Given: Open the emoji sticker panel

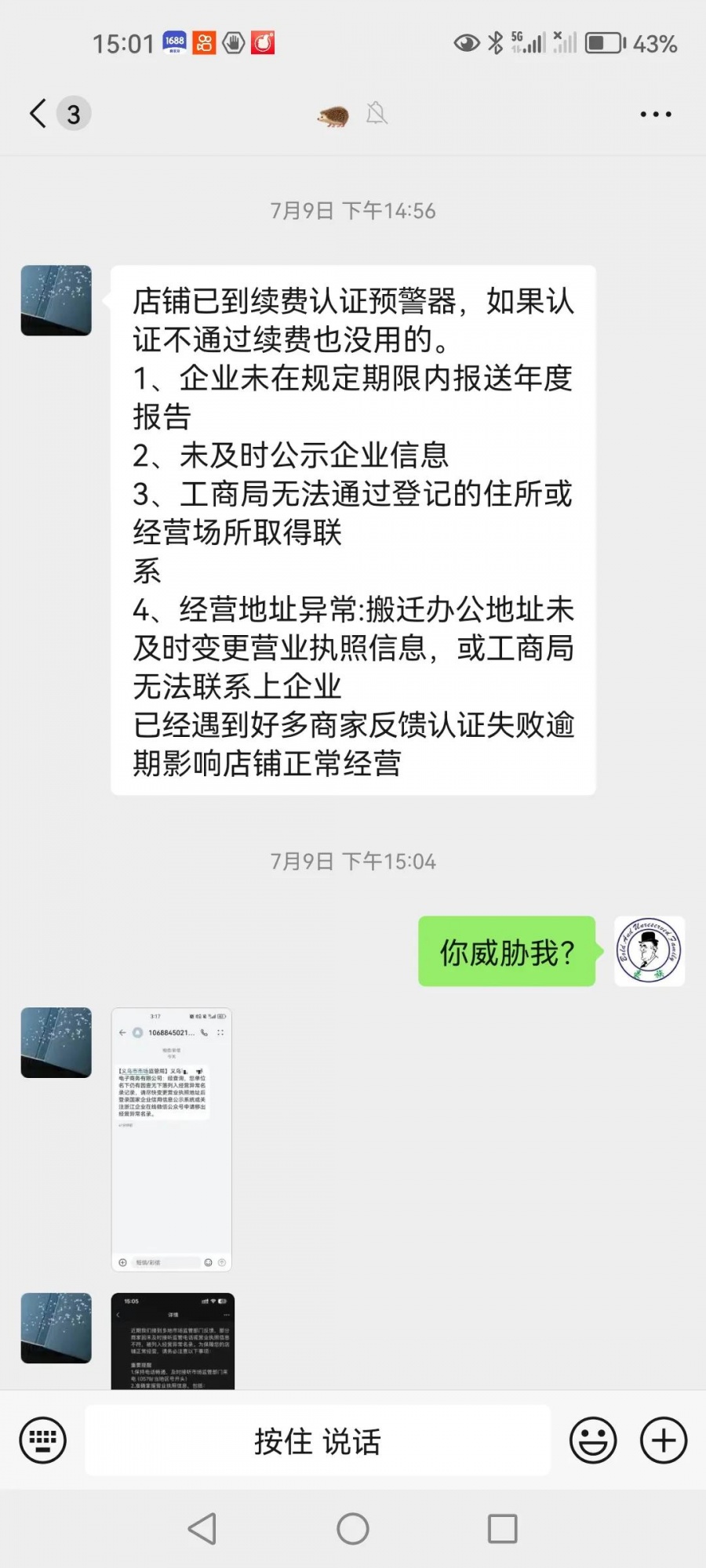Looking at the screenshot, I should click(593, 1440).
